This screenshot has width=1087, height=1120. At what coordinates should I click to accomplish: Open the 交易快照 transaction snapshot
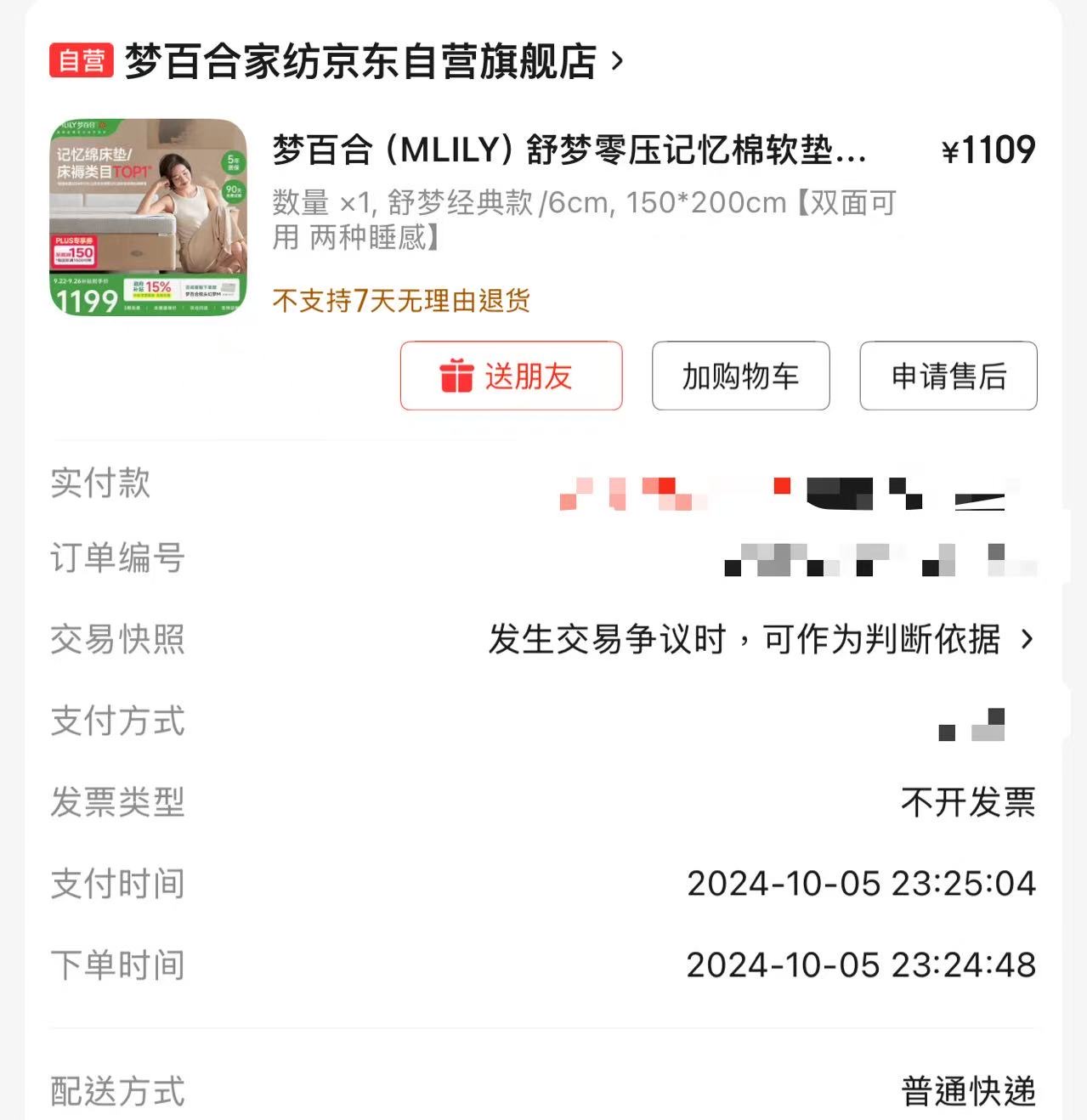761,639
